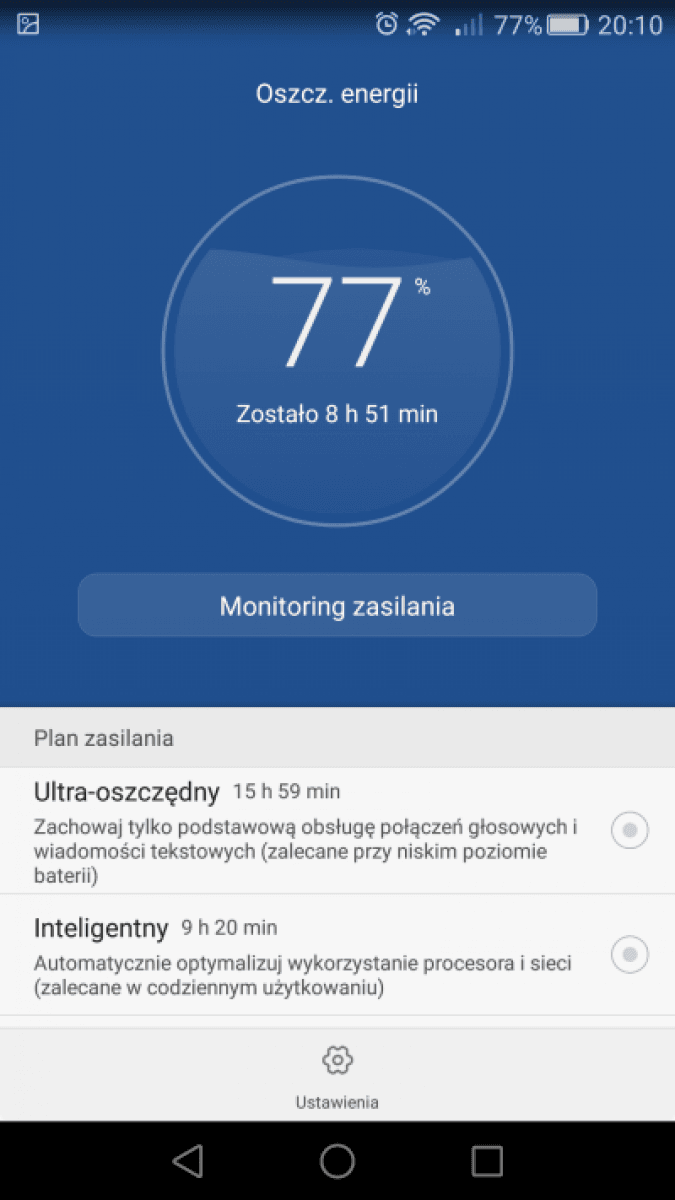Open Monitoring zasilania
Viewport: 675px width, 1200px height.
337,605
